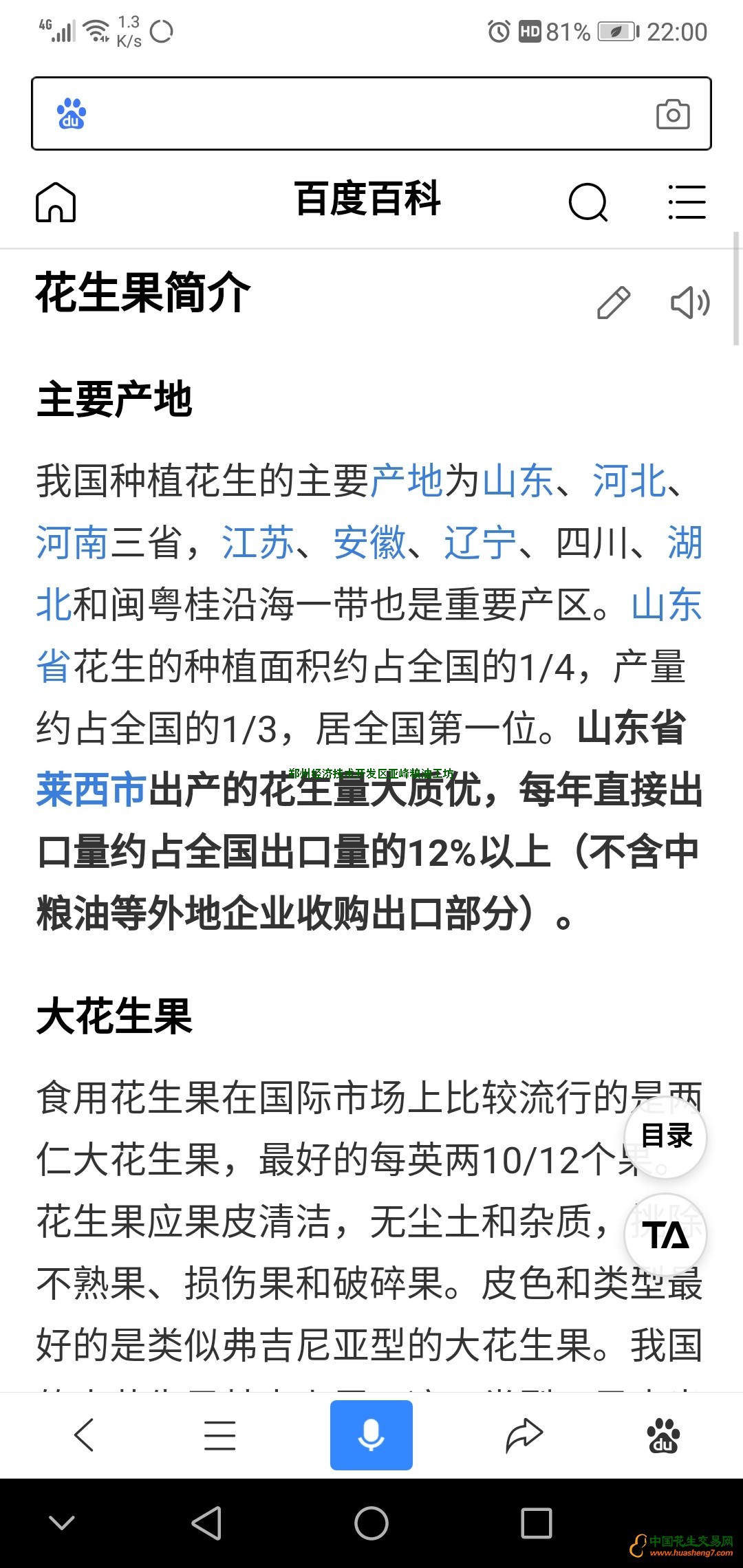
Task: Share this page
Action: click(x=524, y=1435)
